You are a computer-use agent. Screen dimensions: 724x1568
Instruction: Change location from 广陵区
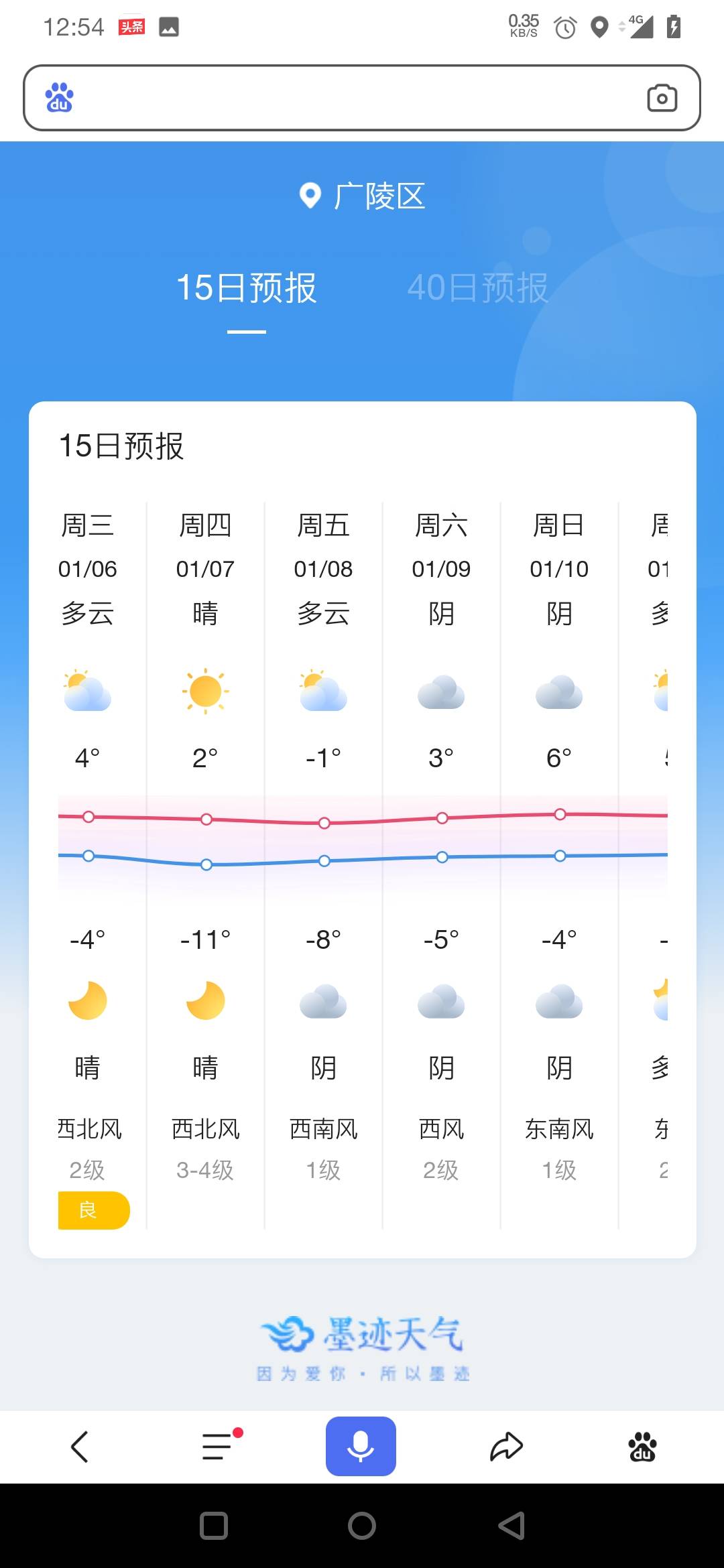pyautogui.click(x=363, y=196)
